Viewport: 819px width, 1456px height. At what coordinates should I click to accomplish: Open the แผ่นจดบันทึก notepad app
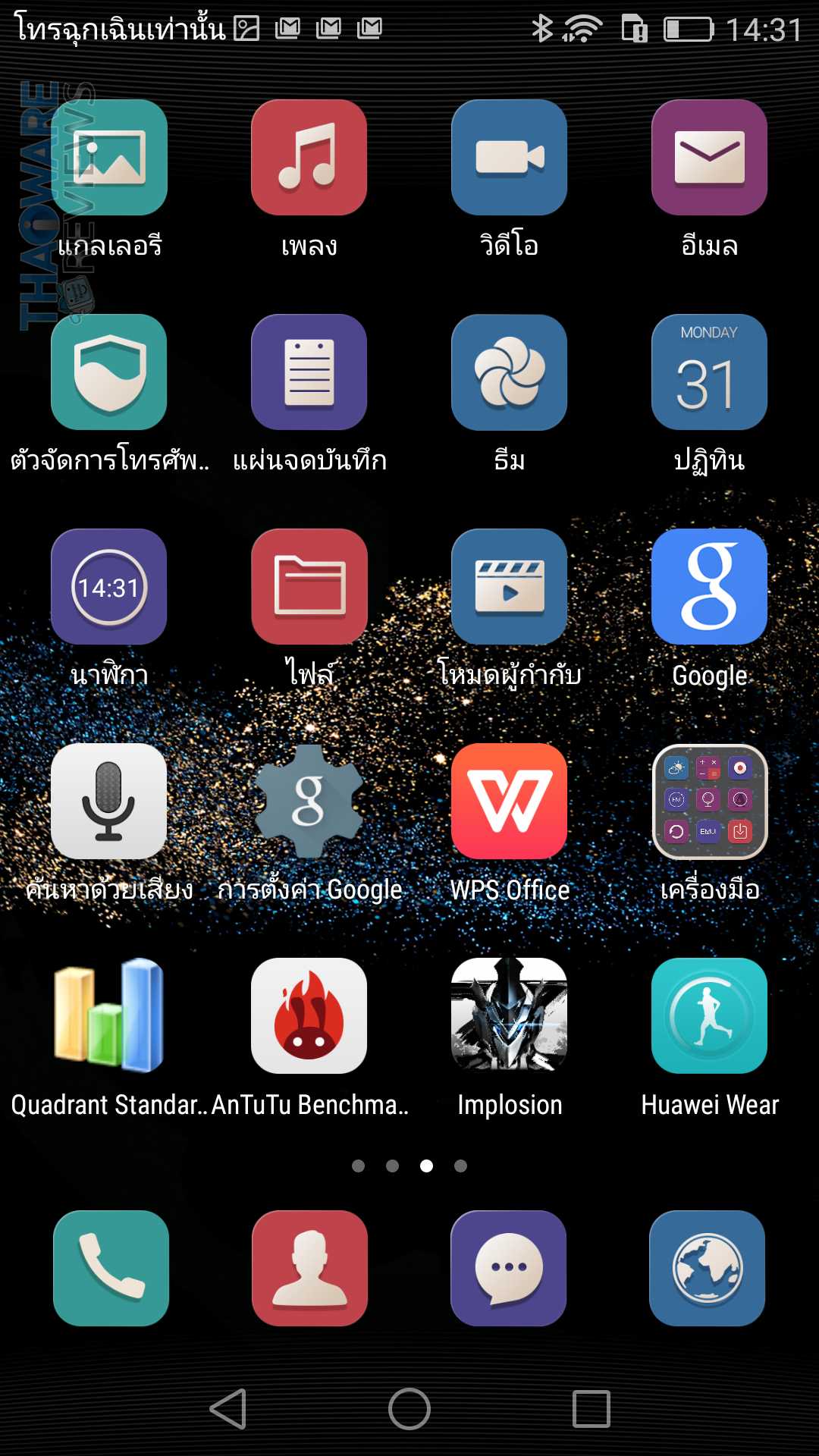point(309,372)
